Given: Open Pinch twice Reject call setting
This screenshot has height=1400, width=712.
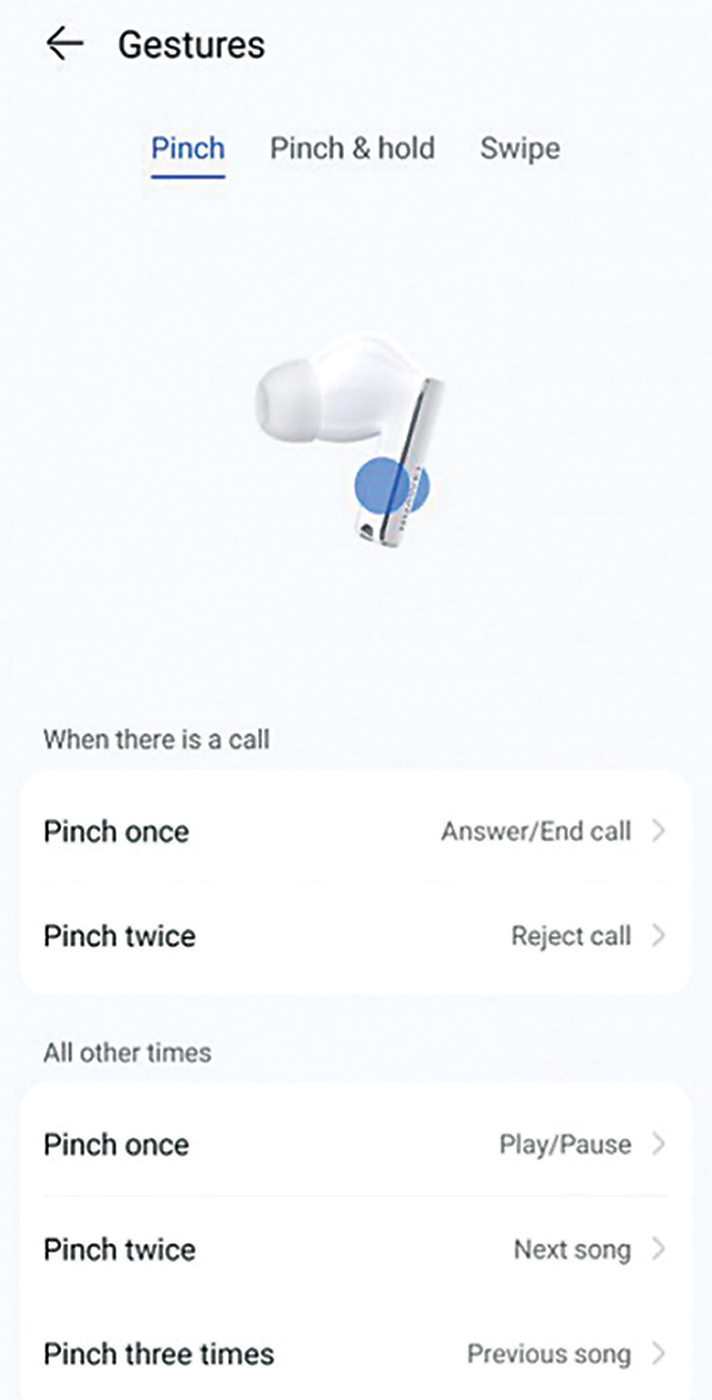Looking at the screenshot, I should click(355, 936).
